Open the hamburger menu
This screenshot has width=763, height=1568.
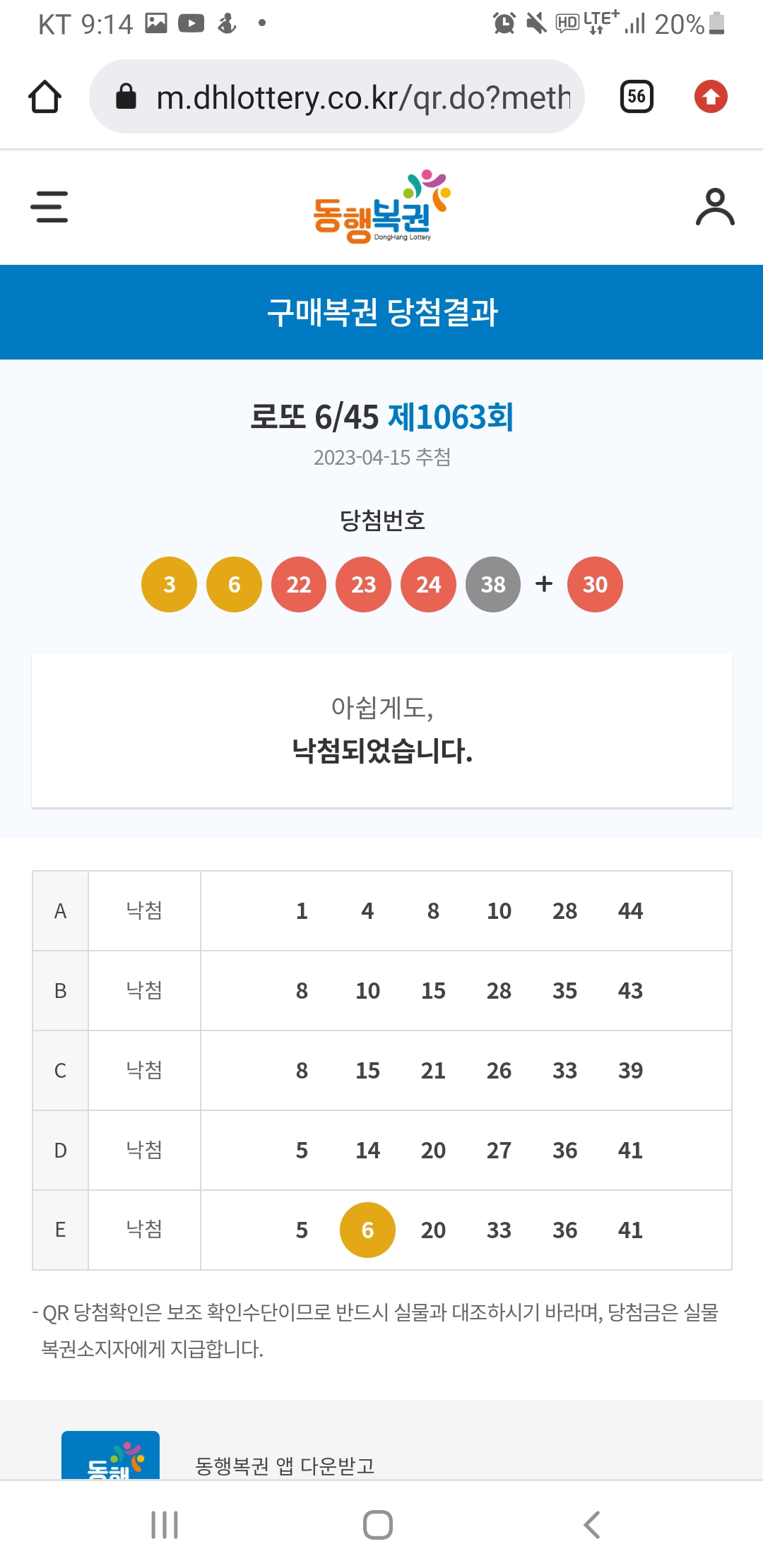49,207
